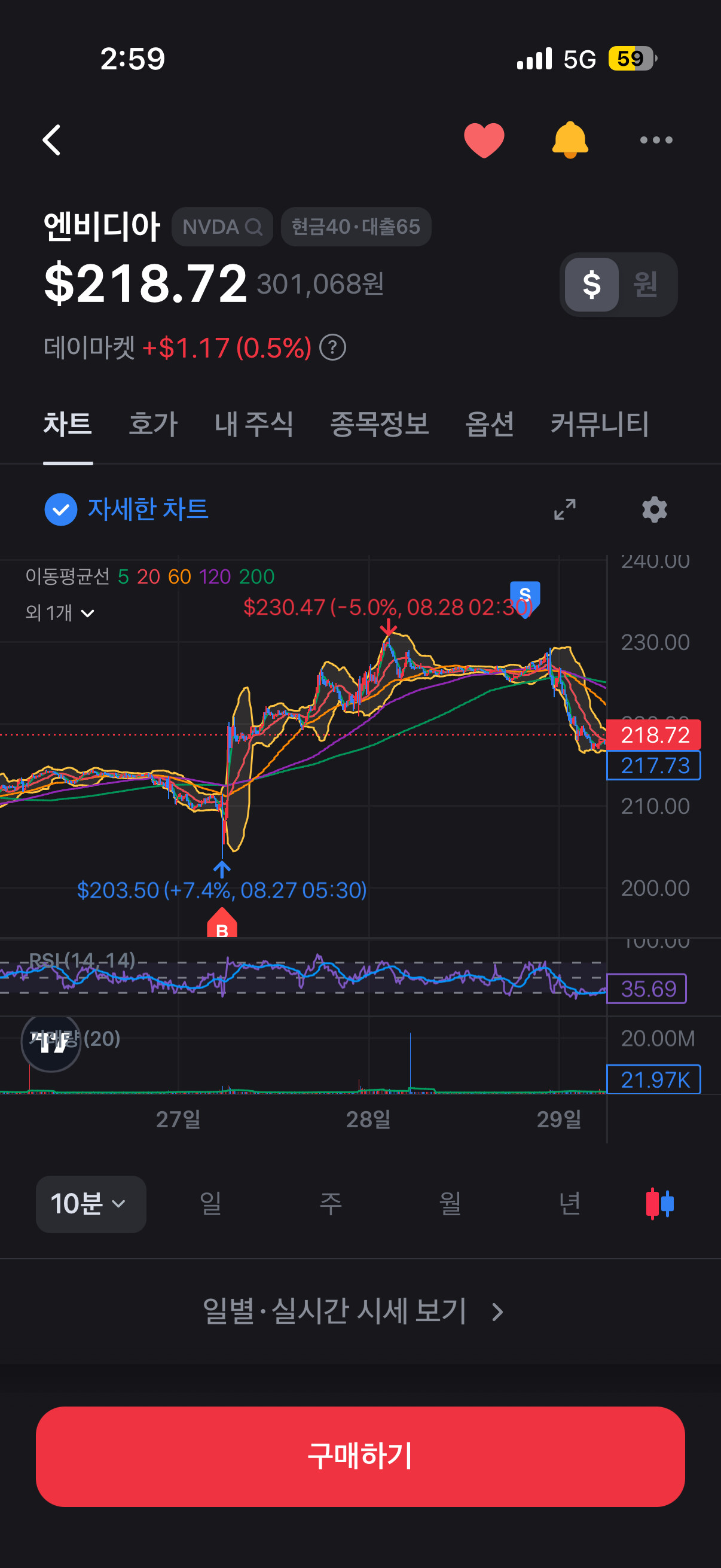Screen dimensions: 721x1568
Task: Open the 옵션 tab
Action: pyautogui.click(x=489, y=423)
